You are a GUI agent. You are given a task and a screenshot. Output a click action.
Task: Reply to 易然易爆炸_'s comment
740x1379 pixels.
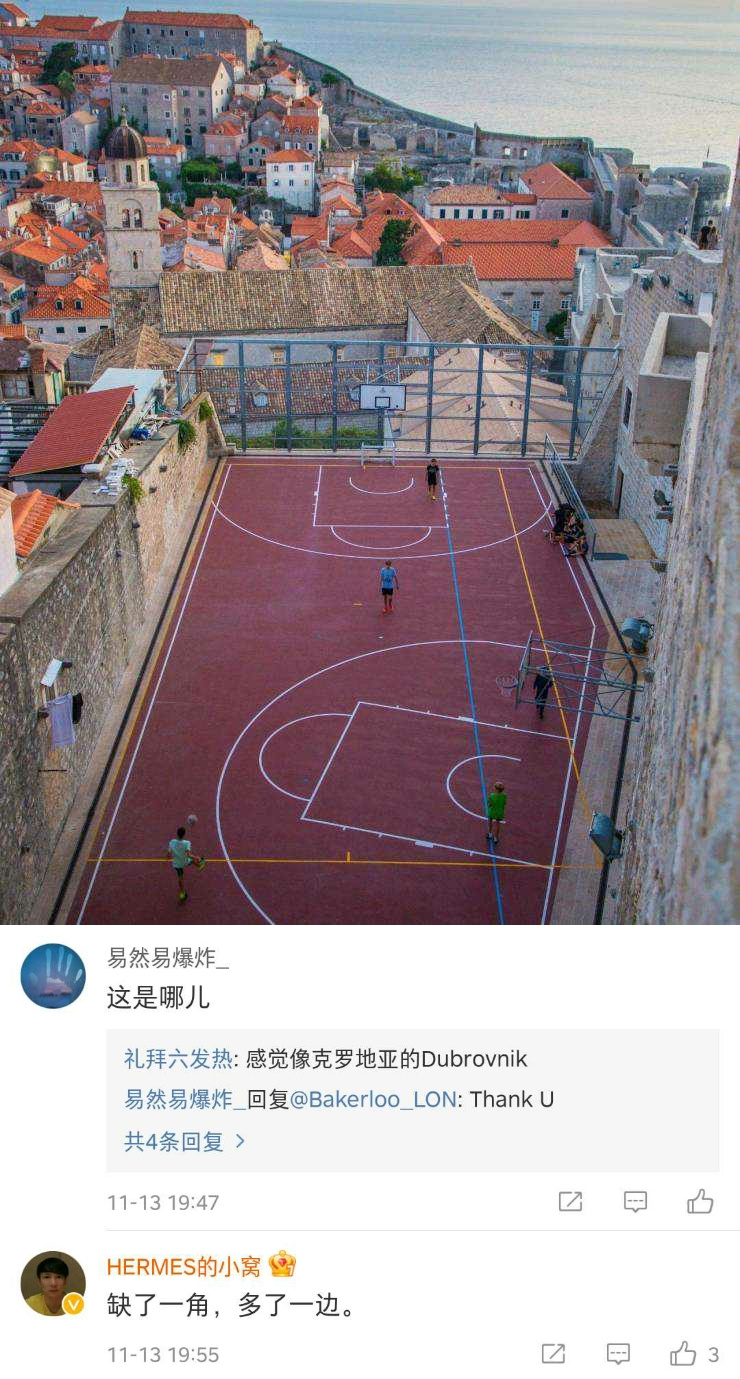pyautogui.click(x=635, y=1201)
